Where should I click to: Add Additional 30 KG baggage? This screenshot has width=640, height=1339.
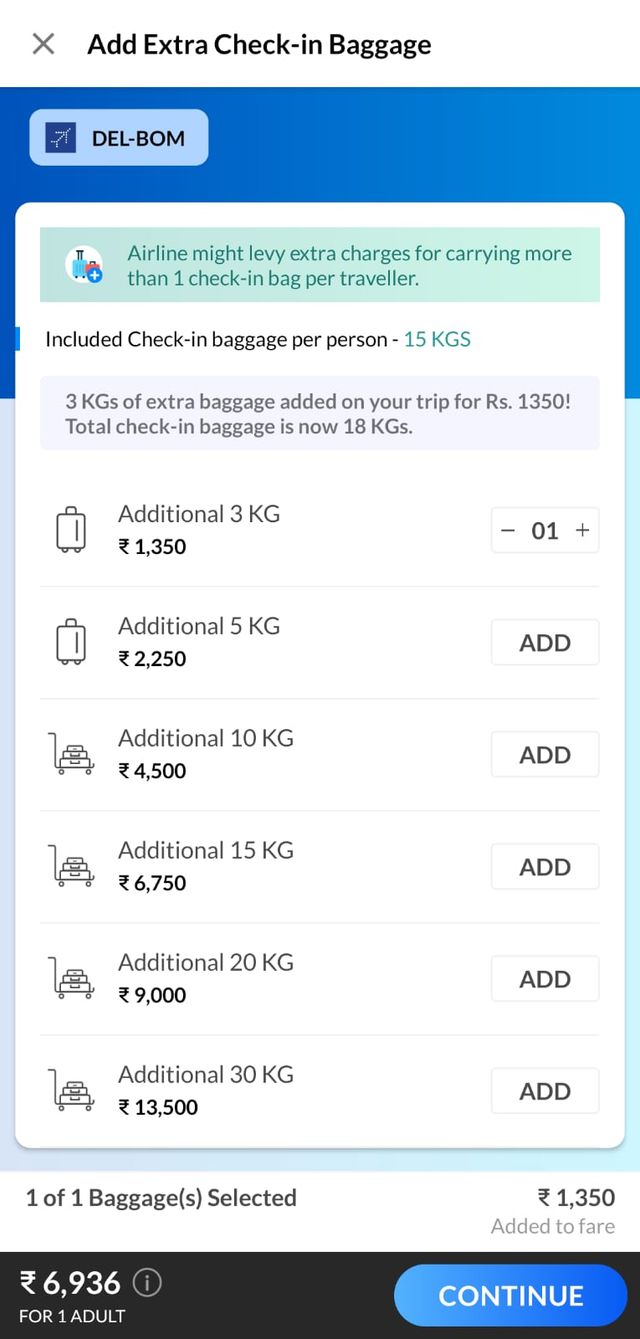coord(544,1091)
